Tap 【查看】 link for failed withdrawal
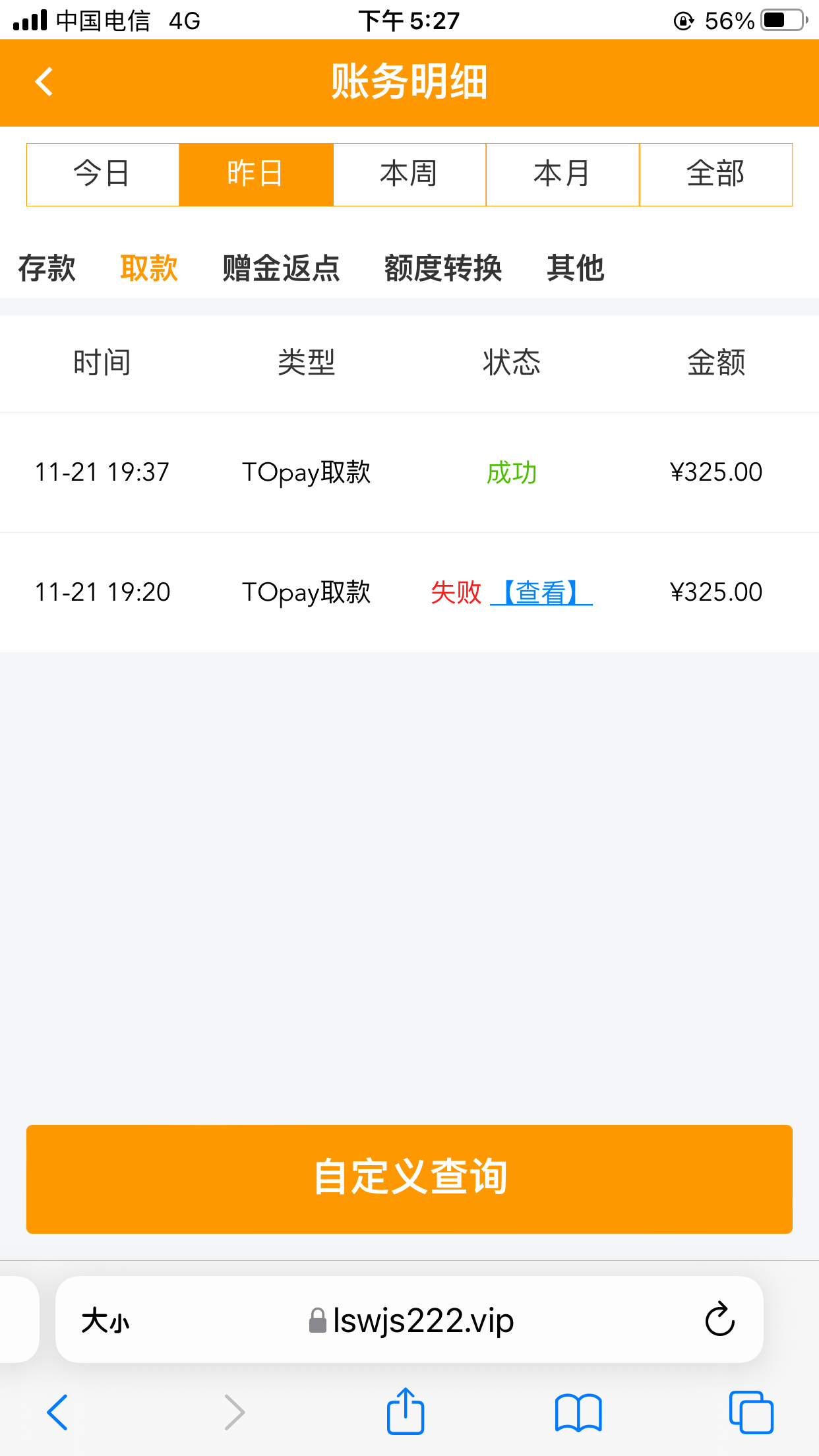This screenshot has width=819, height=1456. [541, 592]
